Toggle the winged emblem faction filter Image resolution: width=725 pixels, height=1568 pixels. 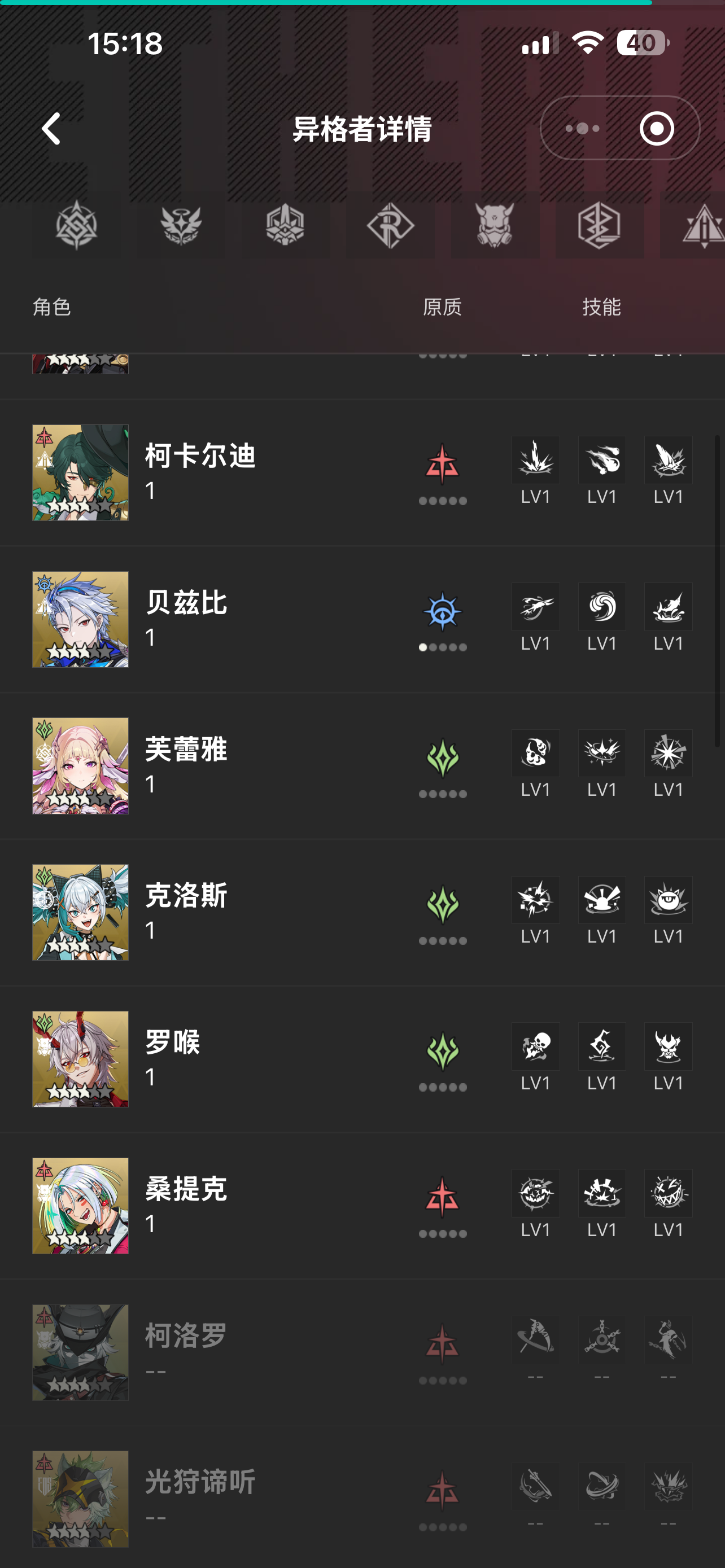pos(182,227)
